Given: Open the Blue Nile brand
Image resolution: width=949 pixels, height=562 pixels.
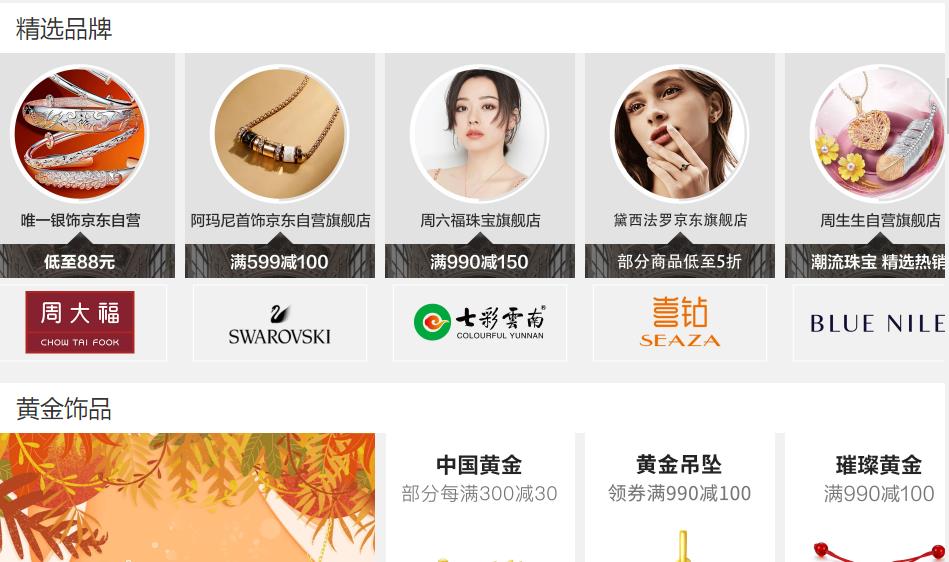Looking at the screenshot, I should 872,323.
